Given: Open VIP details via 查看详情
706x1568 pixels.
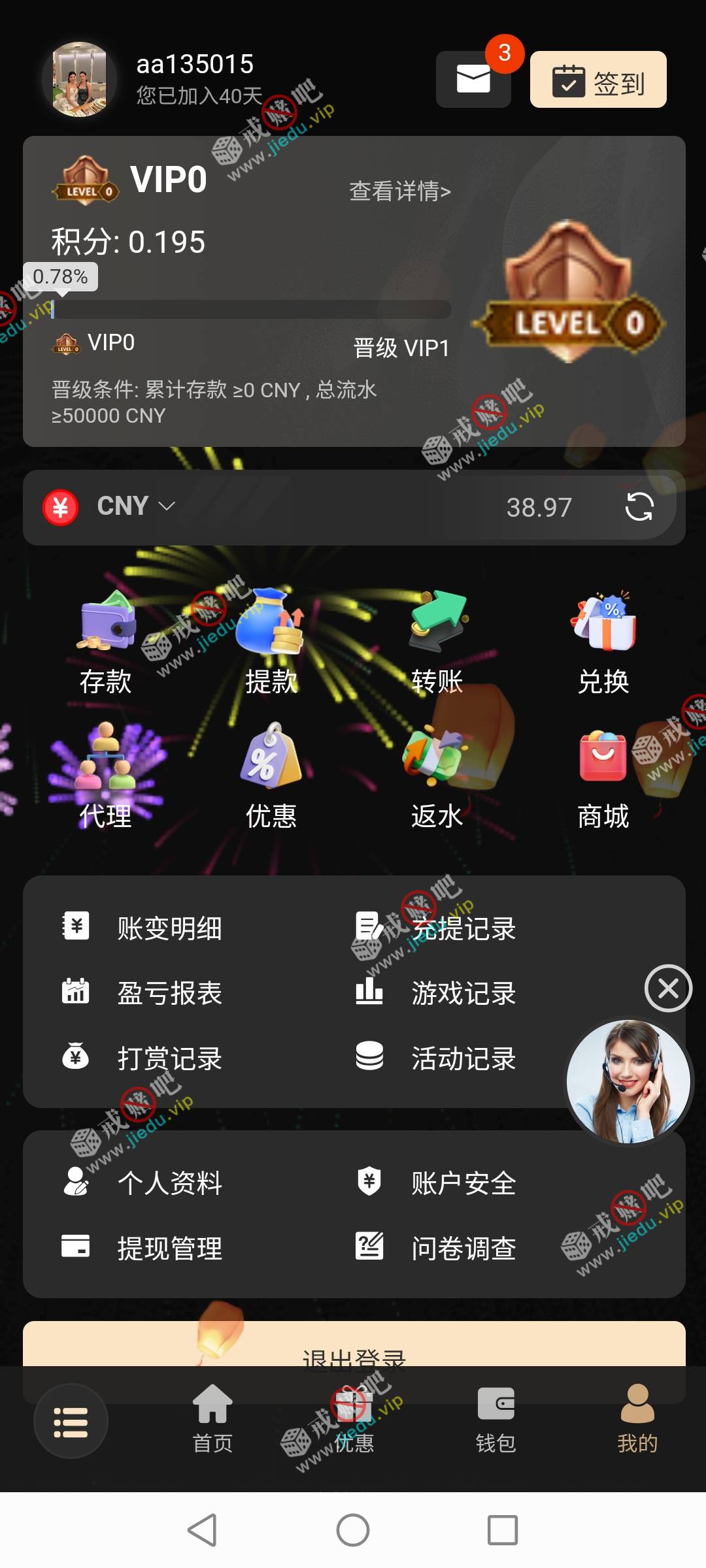Looking at the screenshot, I should 399,191.
